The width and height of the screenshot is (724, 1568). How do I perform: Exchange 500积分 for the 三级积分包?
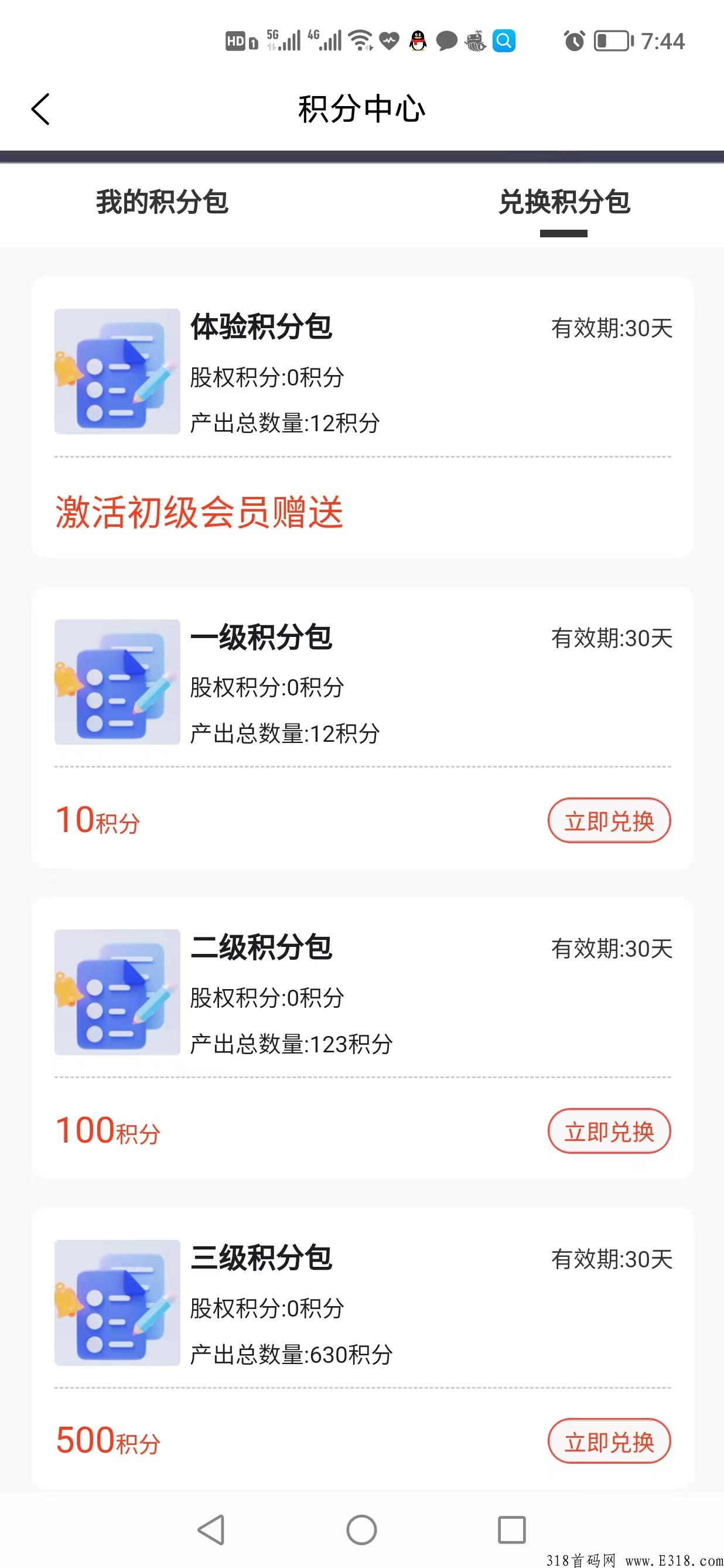pyautogui.click(x=609, y=1441)
